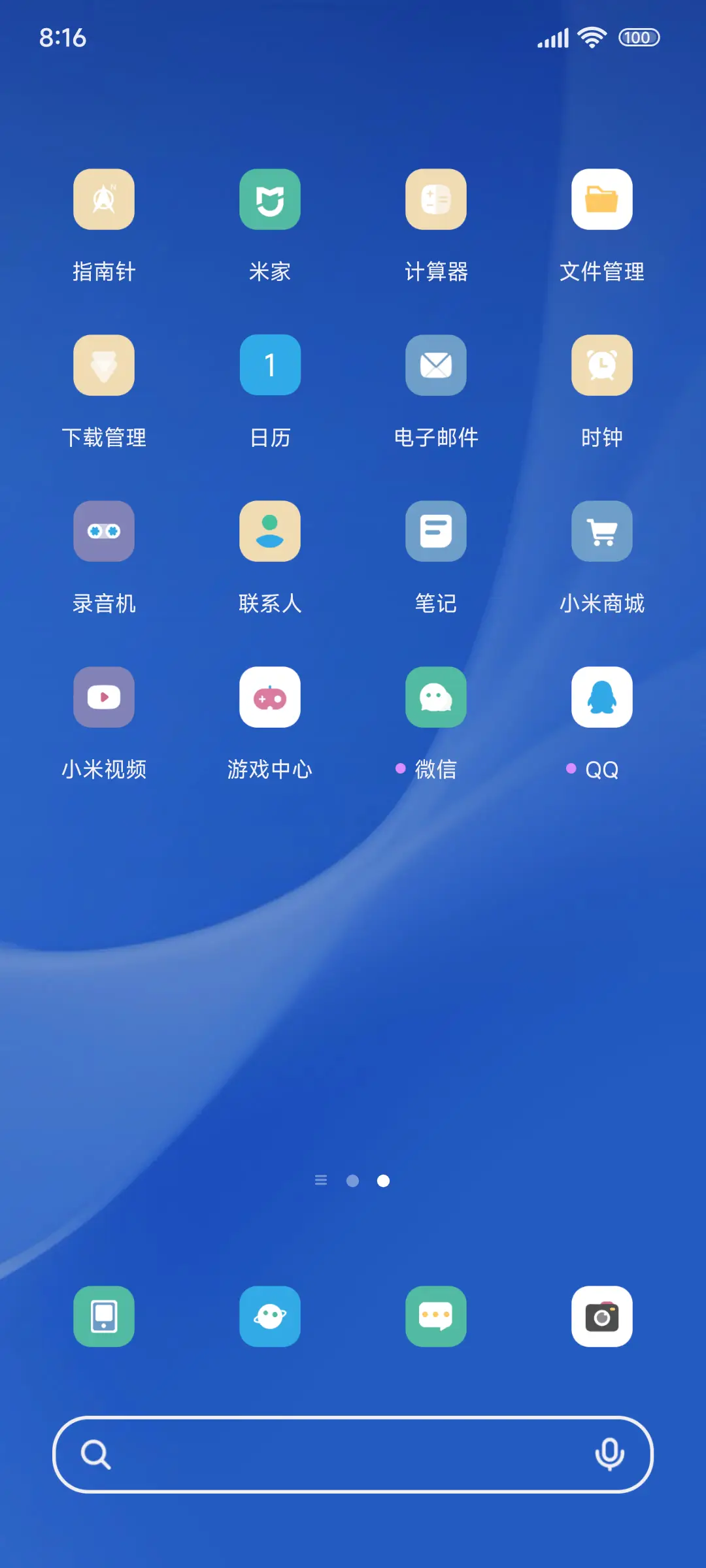Open 微信 WeChat with unread notification
Viewport: 706px width, 1568px height.
(x=435, y=697)
